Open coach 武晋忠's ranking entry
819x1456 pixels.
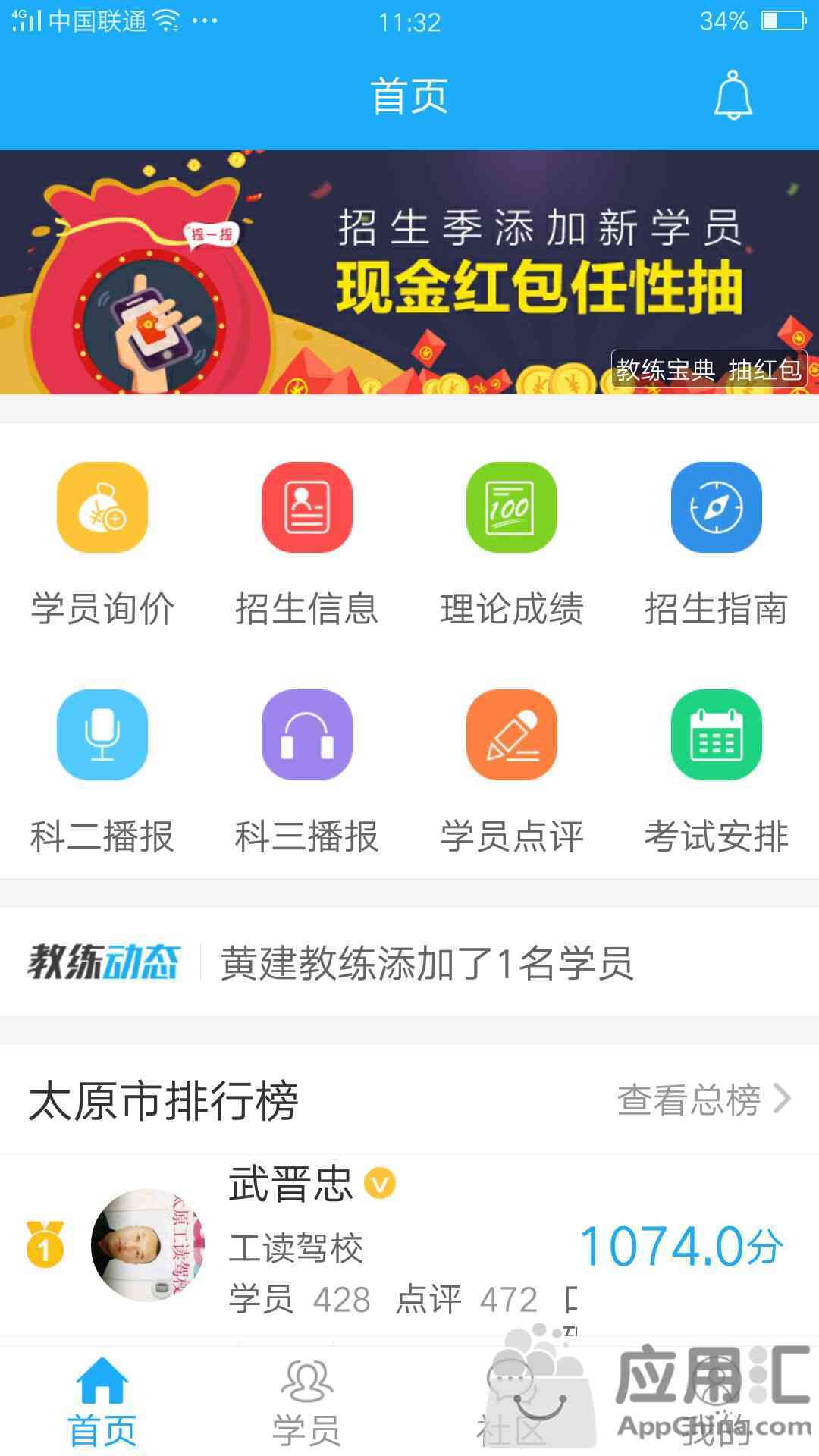[x=409, y=1244]
